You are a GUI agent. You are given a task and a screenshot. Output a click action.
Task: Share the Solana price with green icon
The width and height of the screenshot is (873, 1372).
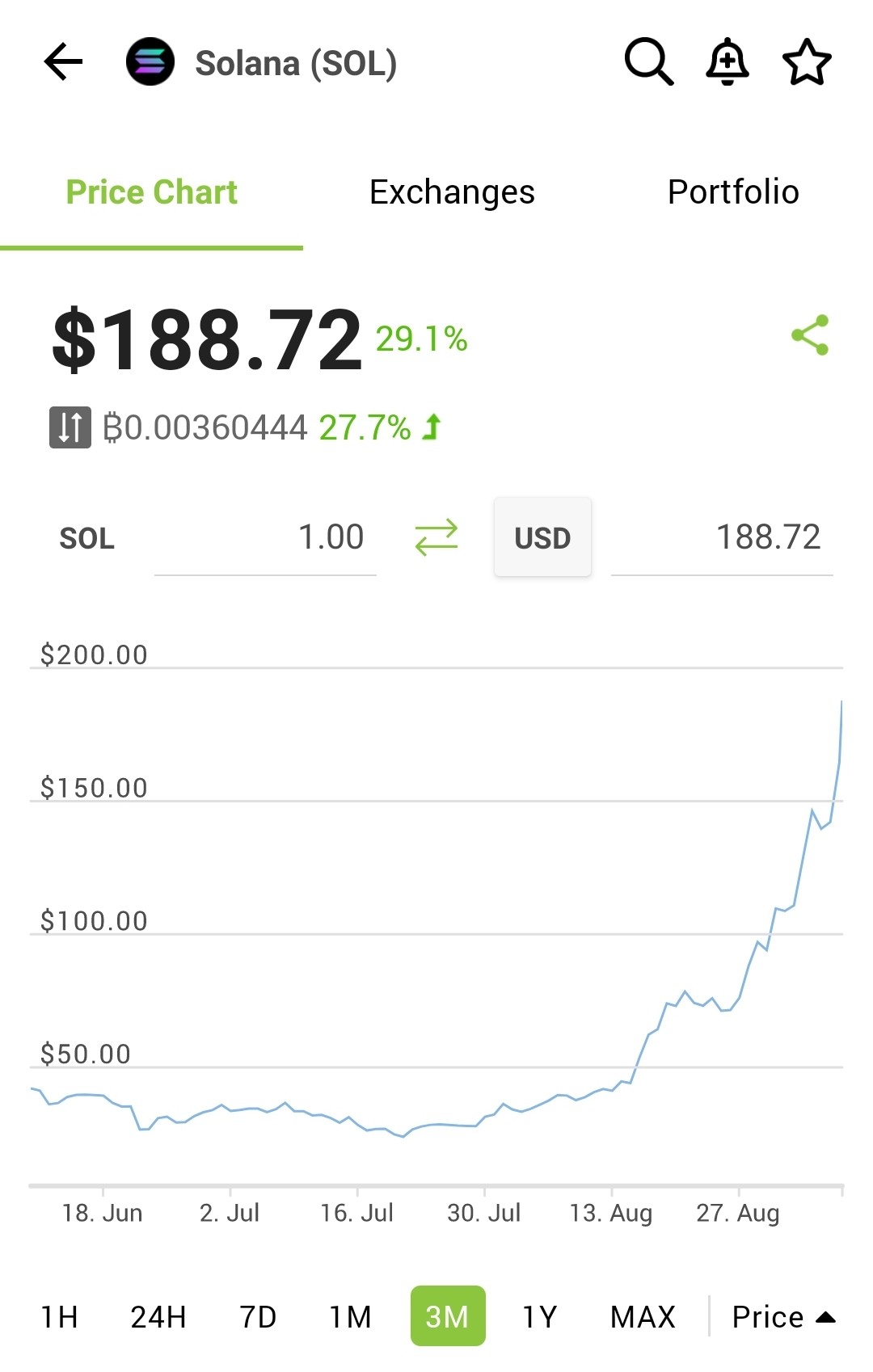point(810,335)
